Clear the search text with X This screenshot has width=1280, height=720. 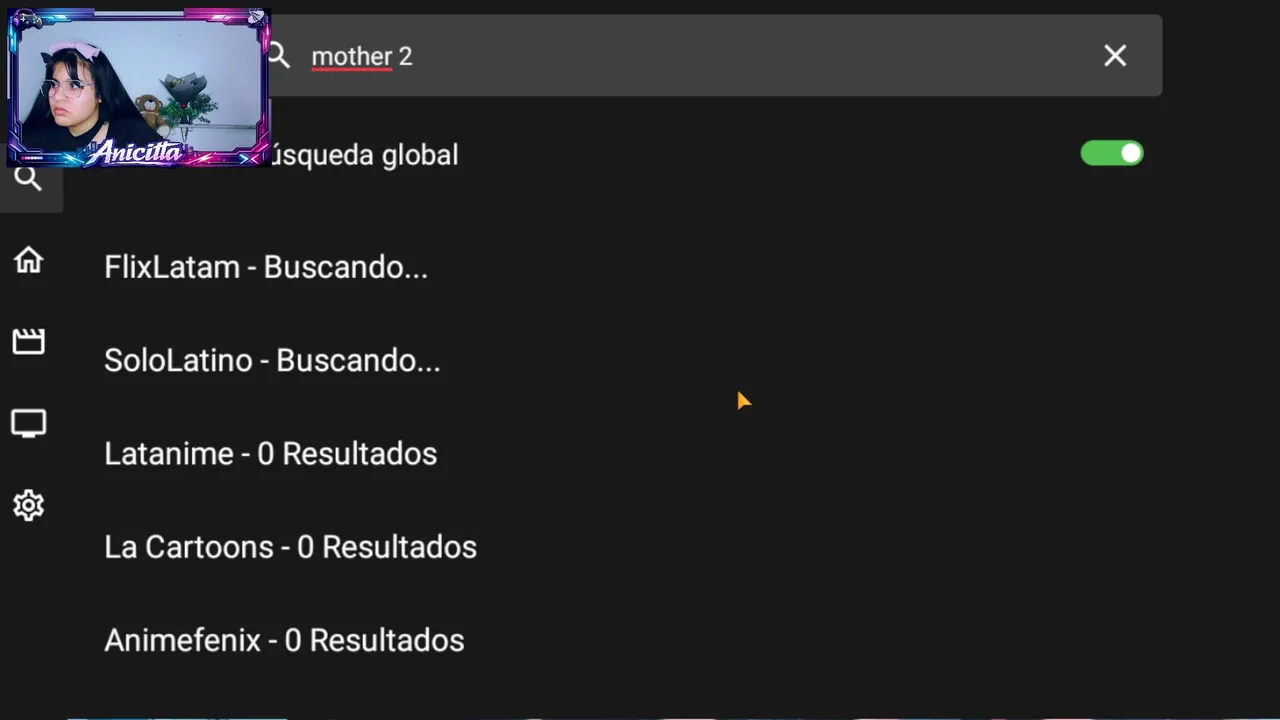[1115, 56]
